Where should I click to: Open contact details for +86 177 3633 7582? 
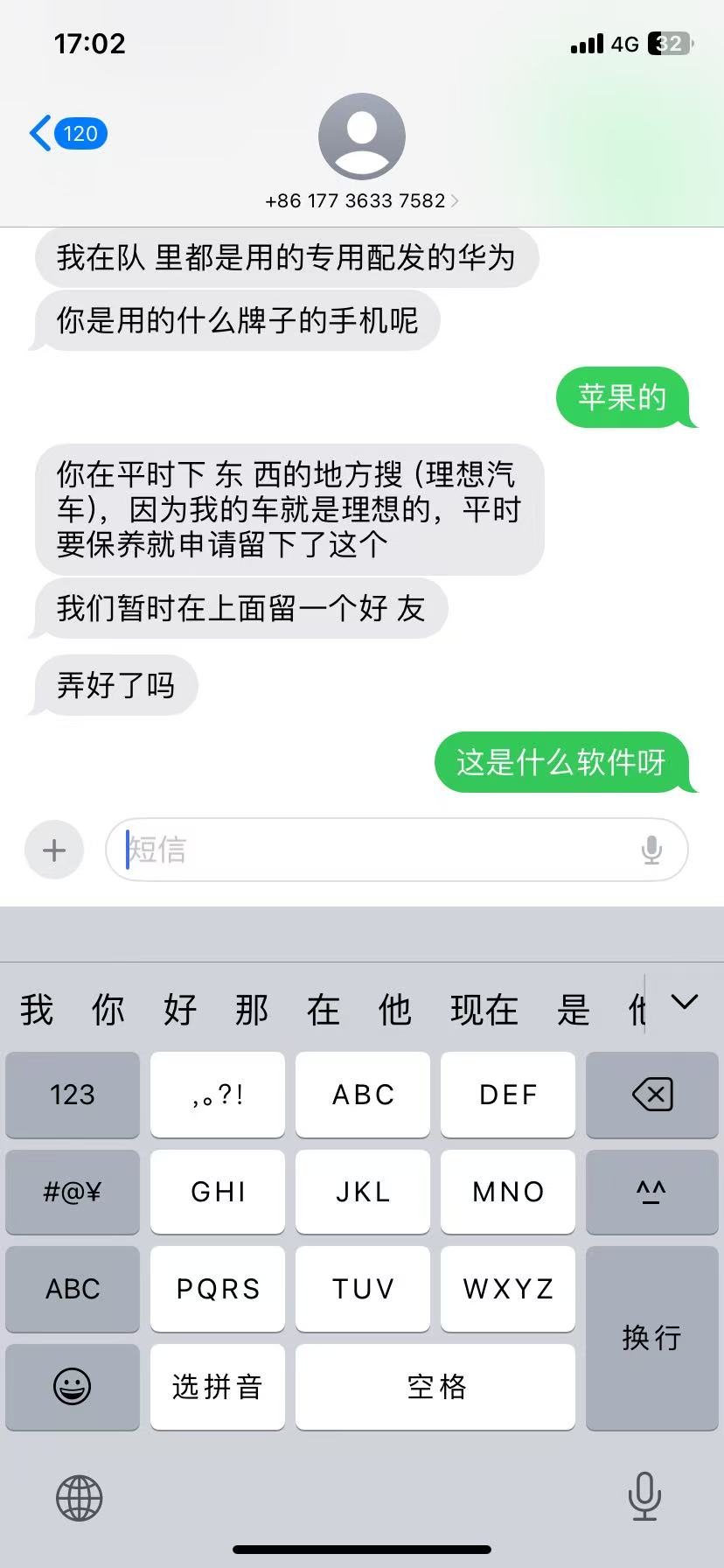pos(361,200)
